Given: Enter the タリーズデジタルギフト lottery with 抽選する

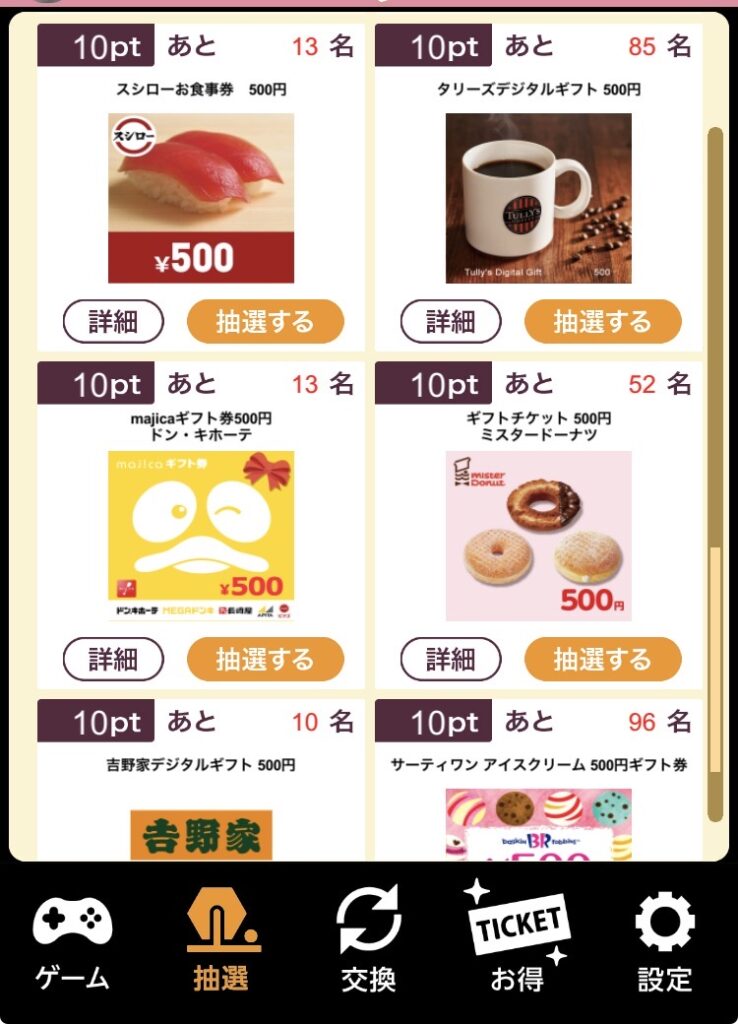Looking at the screenshot, I should (x=602, y=321).
